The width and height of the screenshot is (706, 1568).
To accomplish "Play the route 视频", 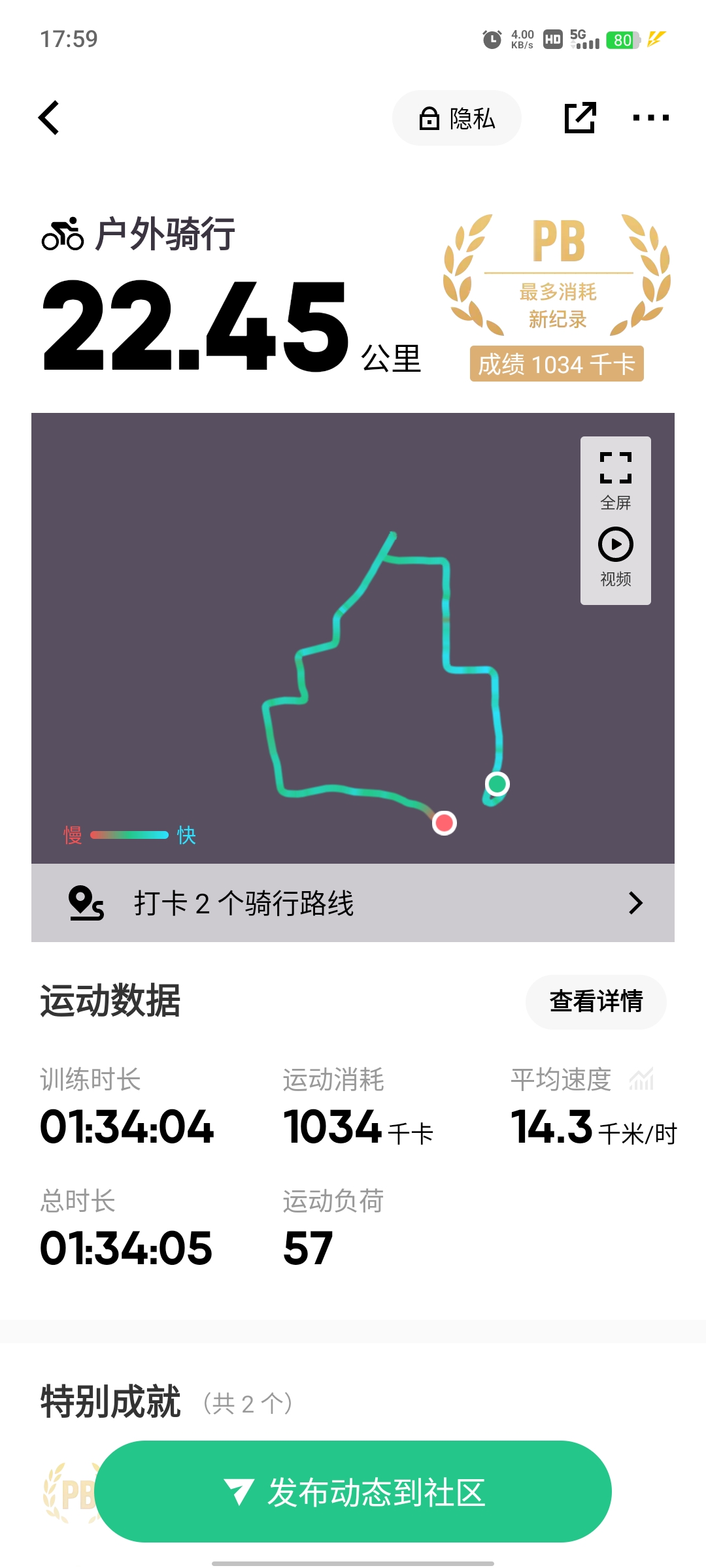I will tap(616, 556).
